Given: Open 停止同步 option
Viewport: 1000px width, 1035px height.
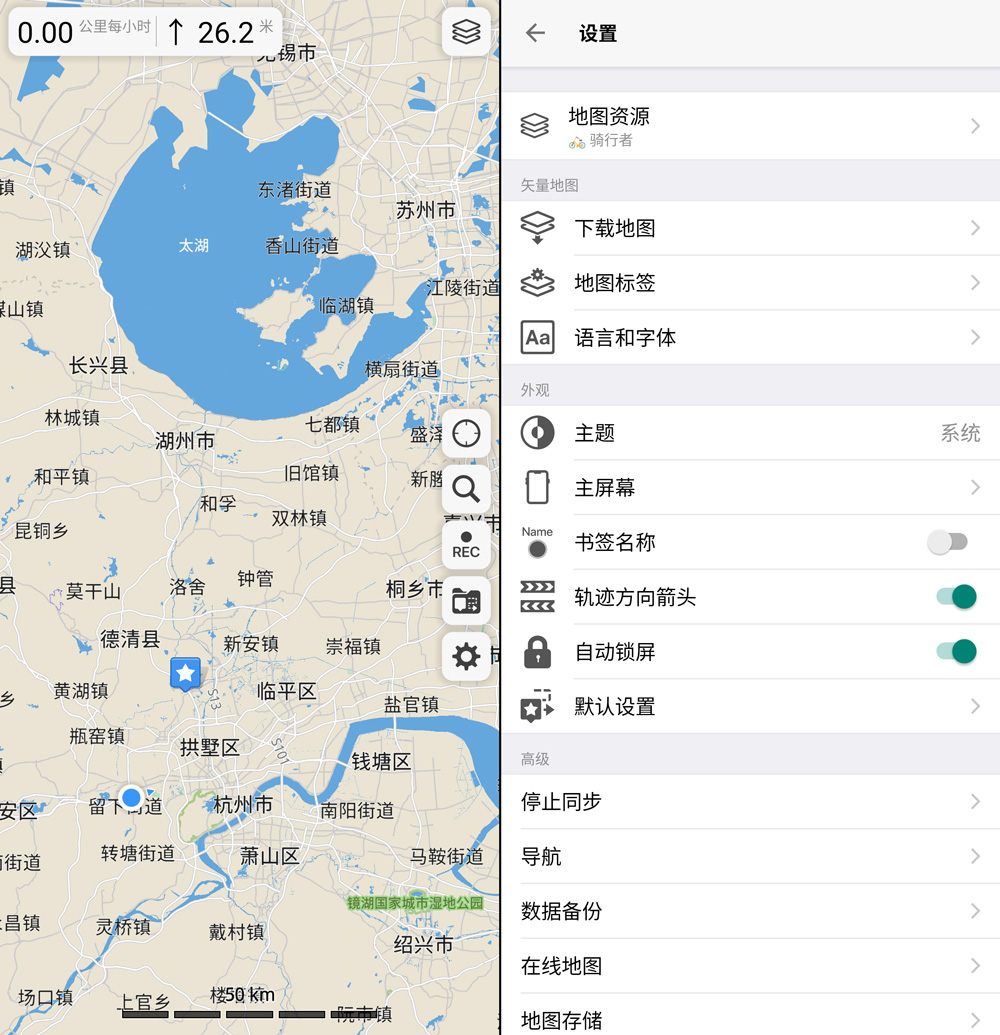Looking at the screenshot, I should click(750, 802).
